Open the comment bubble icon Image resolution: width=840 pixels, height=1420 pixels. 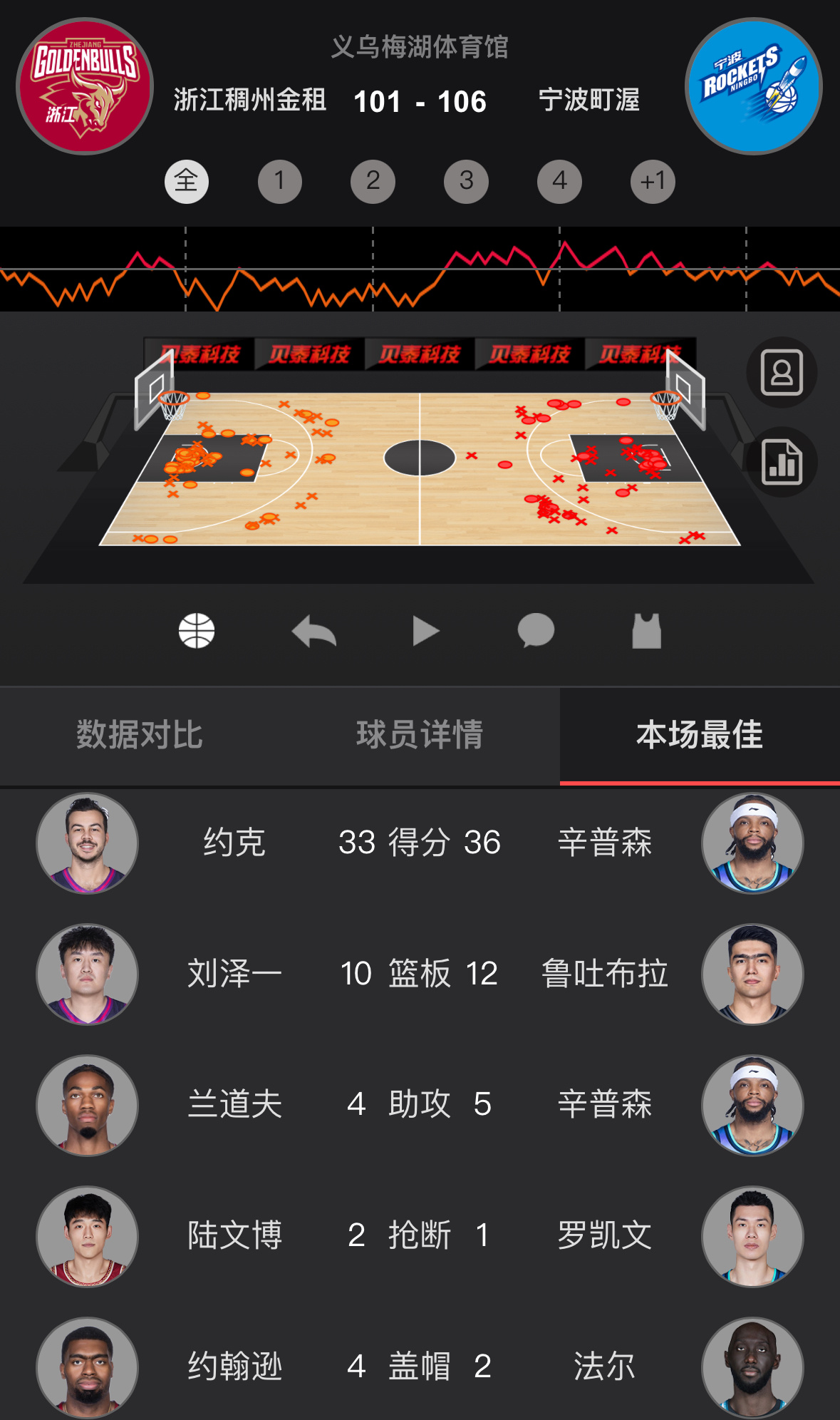537,630
